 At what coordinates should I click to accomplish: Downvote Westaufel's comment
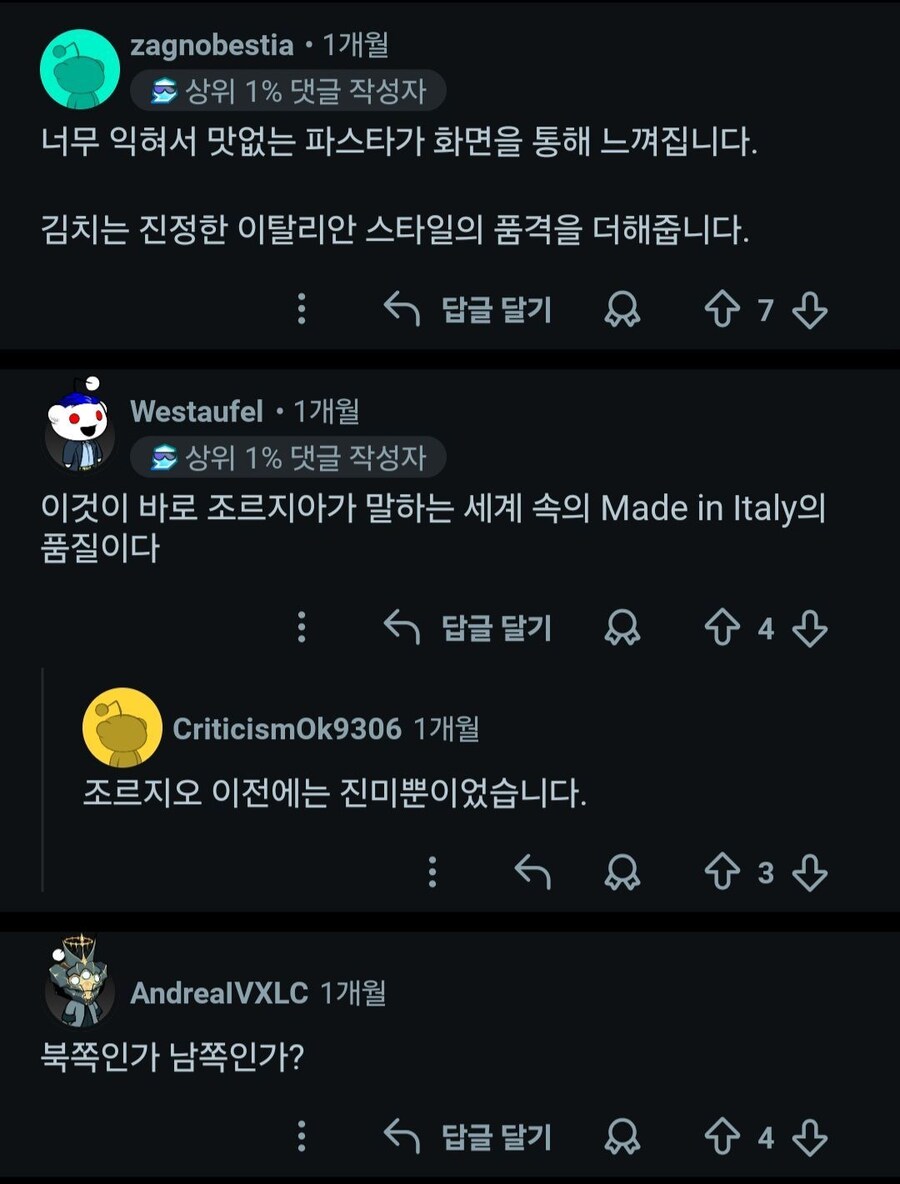[x=808, y=628]
